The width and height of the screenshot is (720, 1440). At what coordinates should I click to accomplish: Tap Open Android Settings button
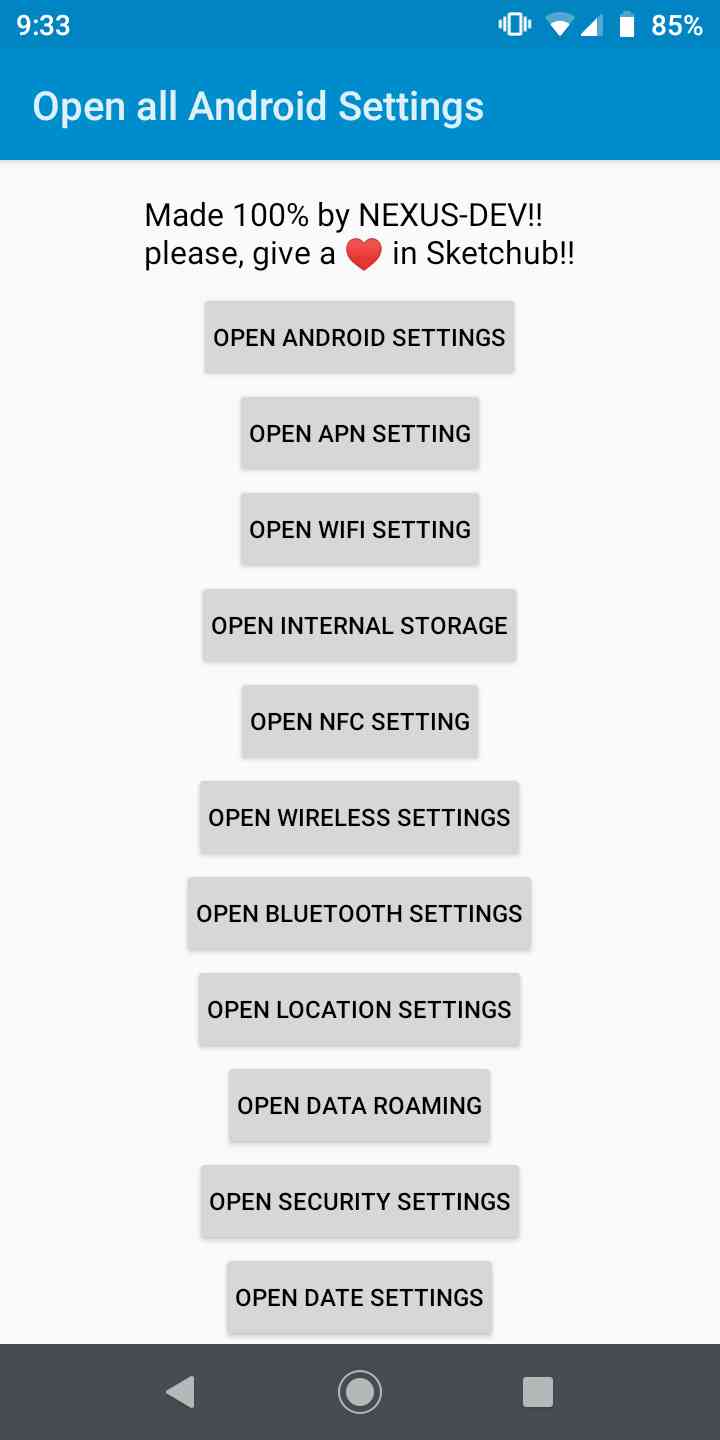[359, 337]
